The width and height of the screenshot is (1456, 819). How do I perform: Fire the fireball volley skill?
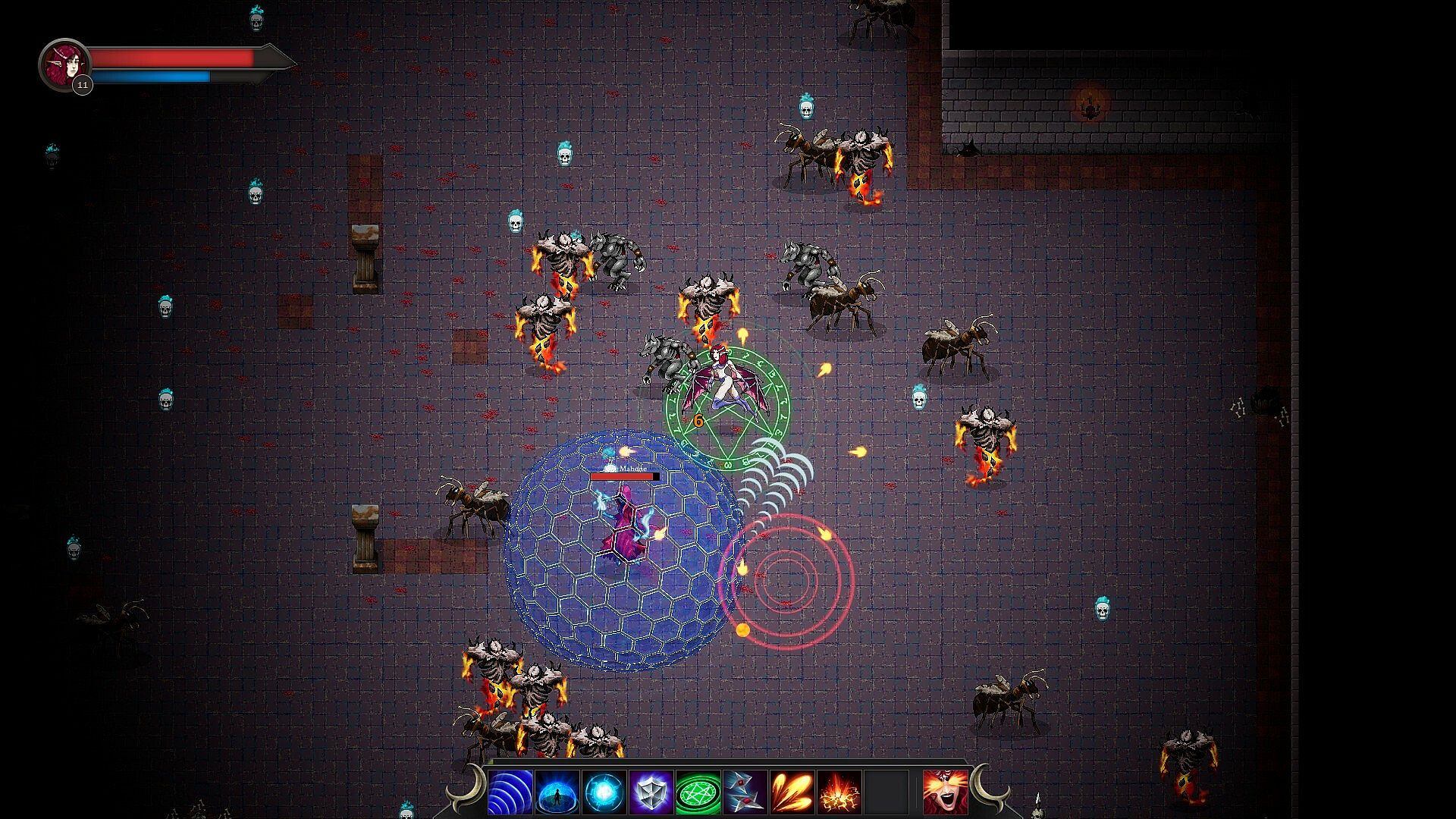pyautogui.click(x=792, y=792)
